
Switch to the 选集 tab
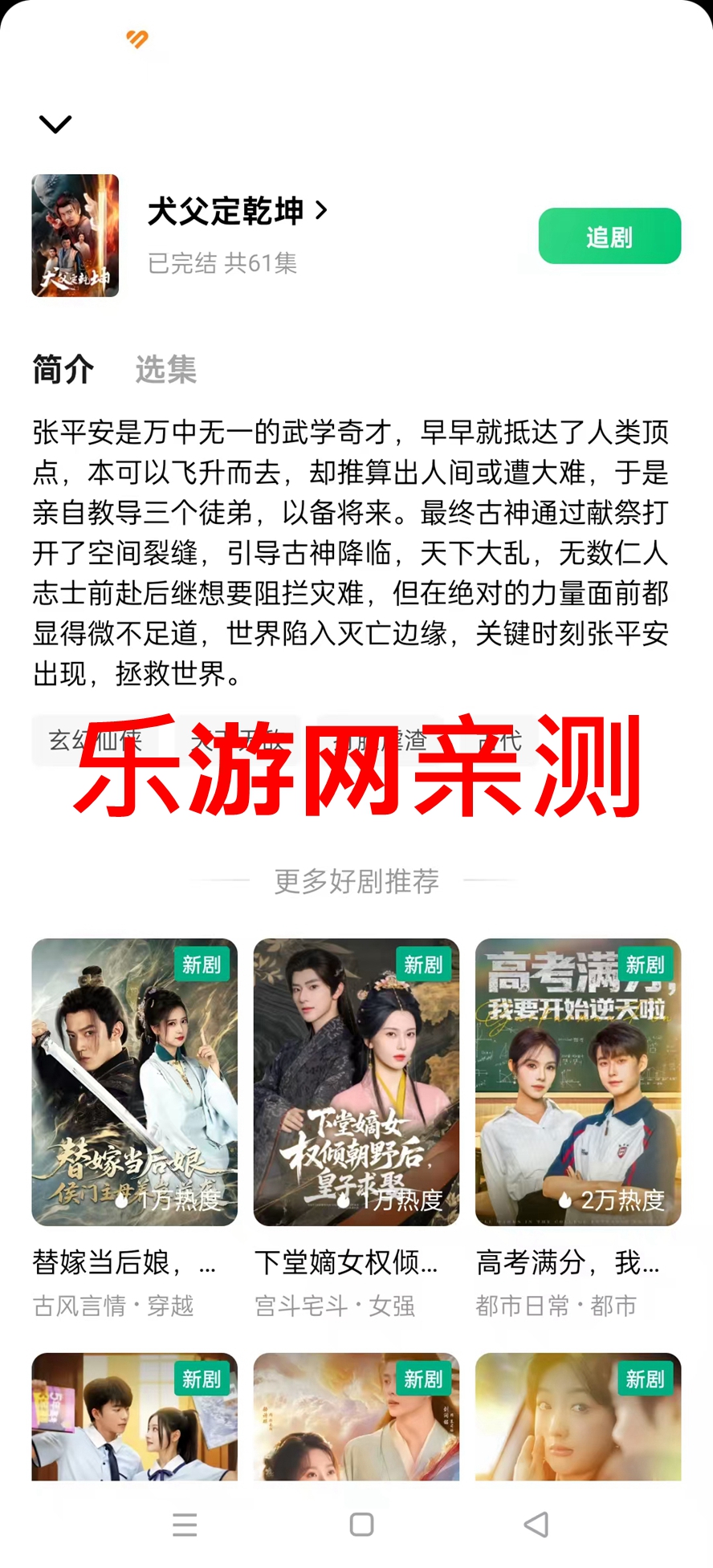(x=165, y=370)
